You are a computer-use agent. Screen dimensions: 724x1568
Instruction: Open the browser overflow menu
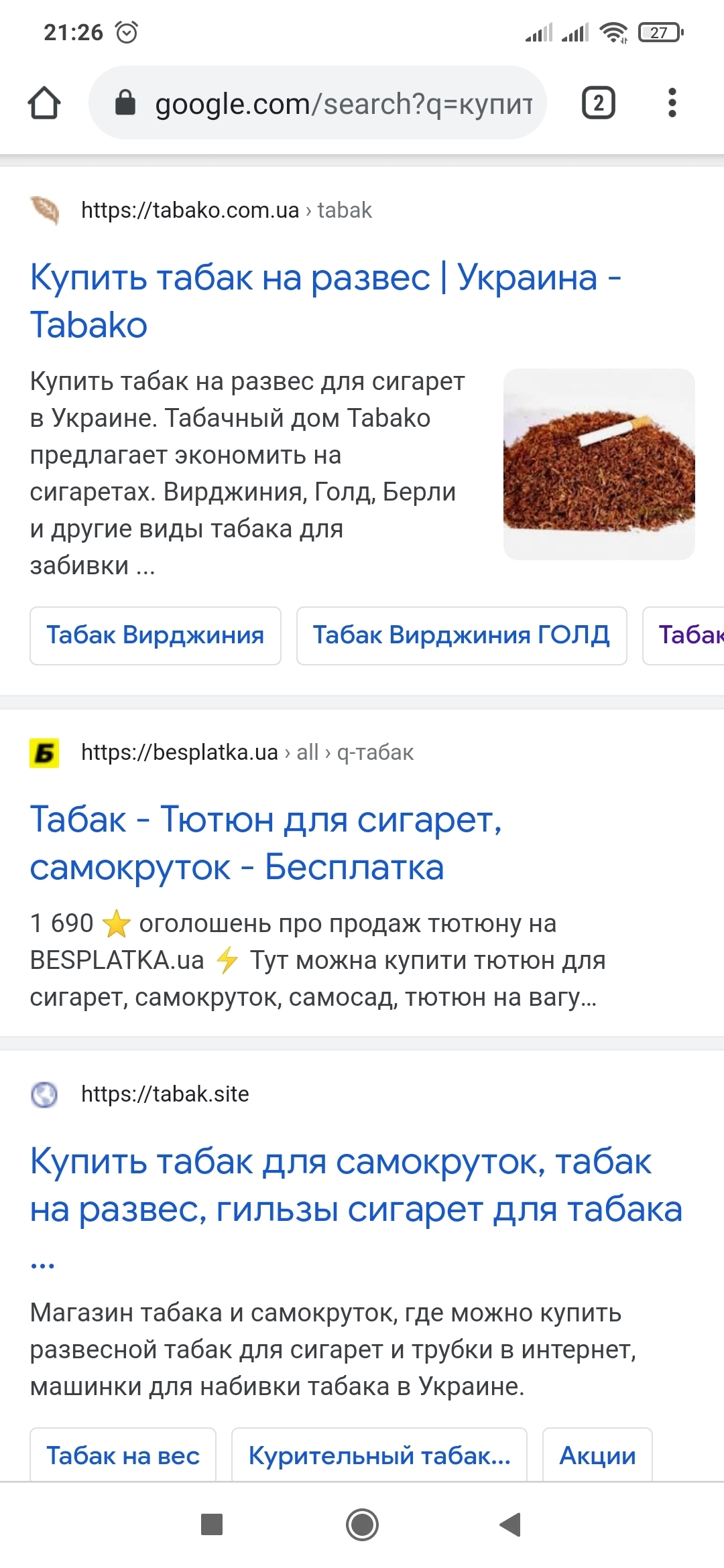coord(672,103)
